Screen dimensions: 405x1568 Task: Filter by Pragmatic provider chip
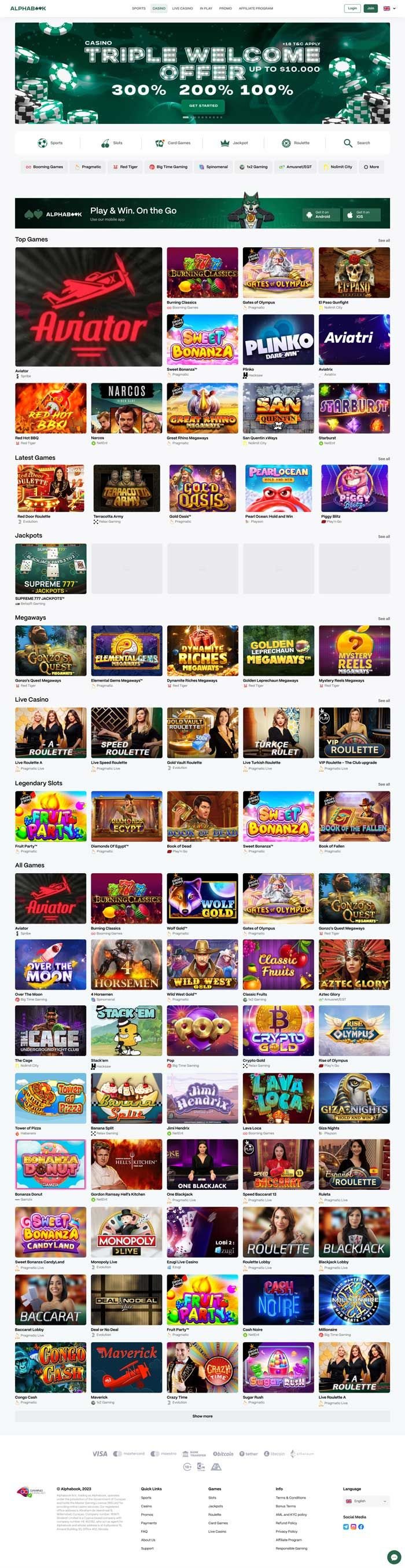tap(87, 167)
